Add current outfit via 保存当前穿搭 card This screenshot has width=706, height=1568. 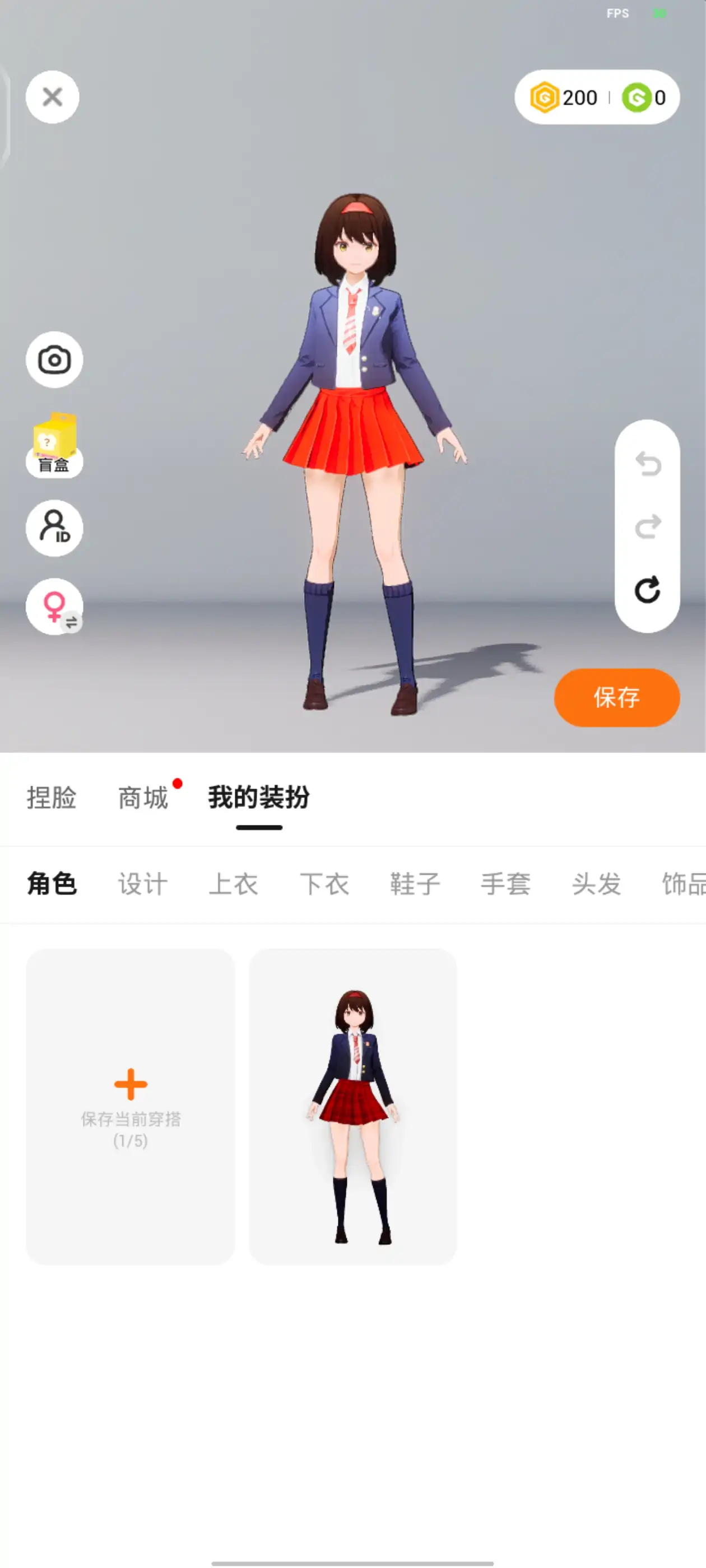(131, 1106)
